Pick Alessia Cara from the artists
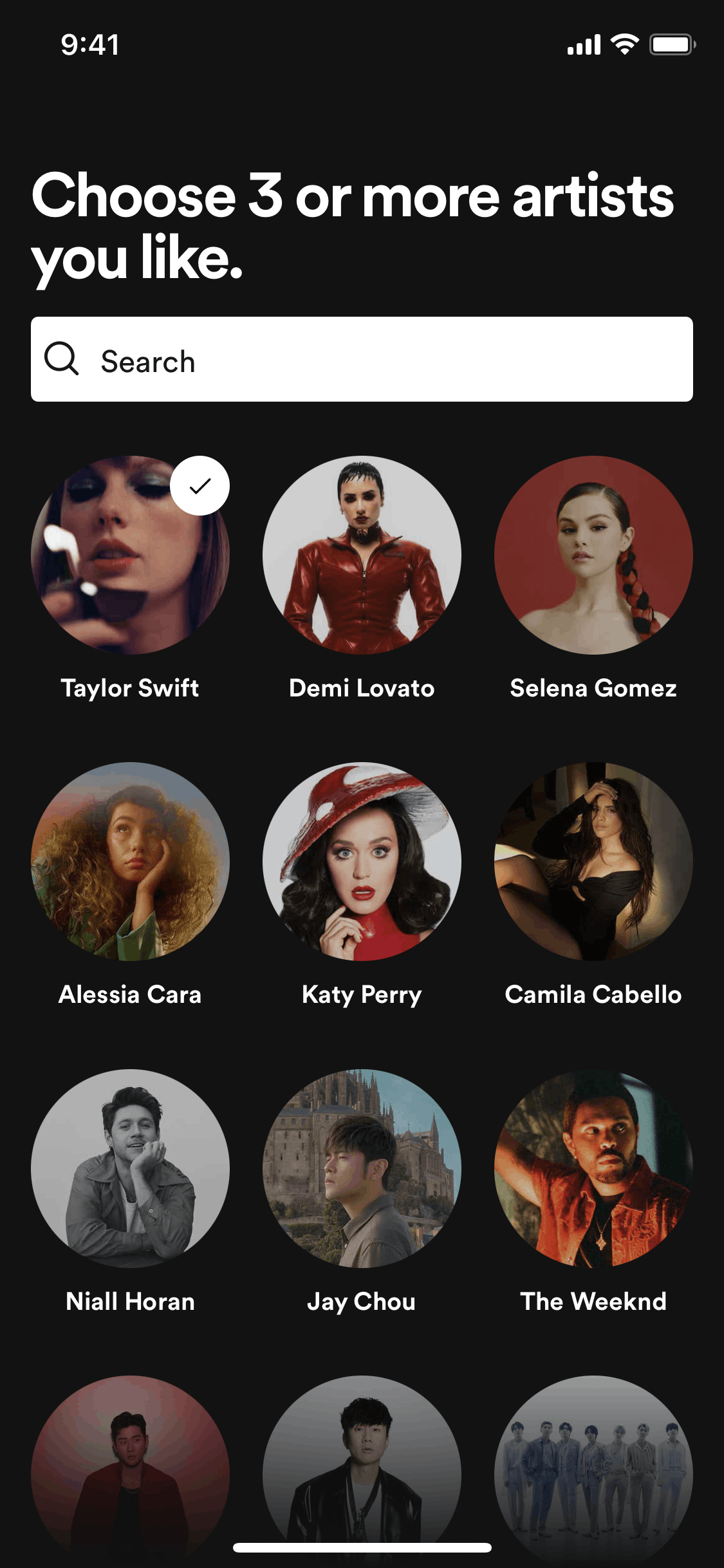Image resolution: width=724 pixels, height=1568 pixels. (130, 861)
